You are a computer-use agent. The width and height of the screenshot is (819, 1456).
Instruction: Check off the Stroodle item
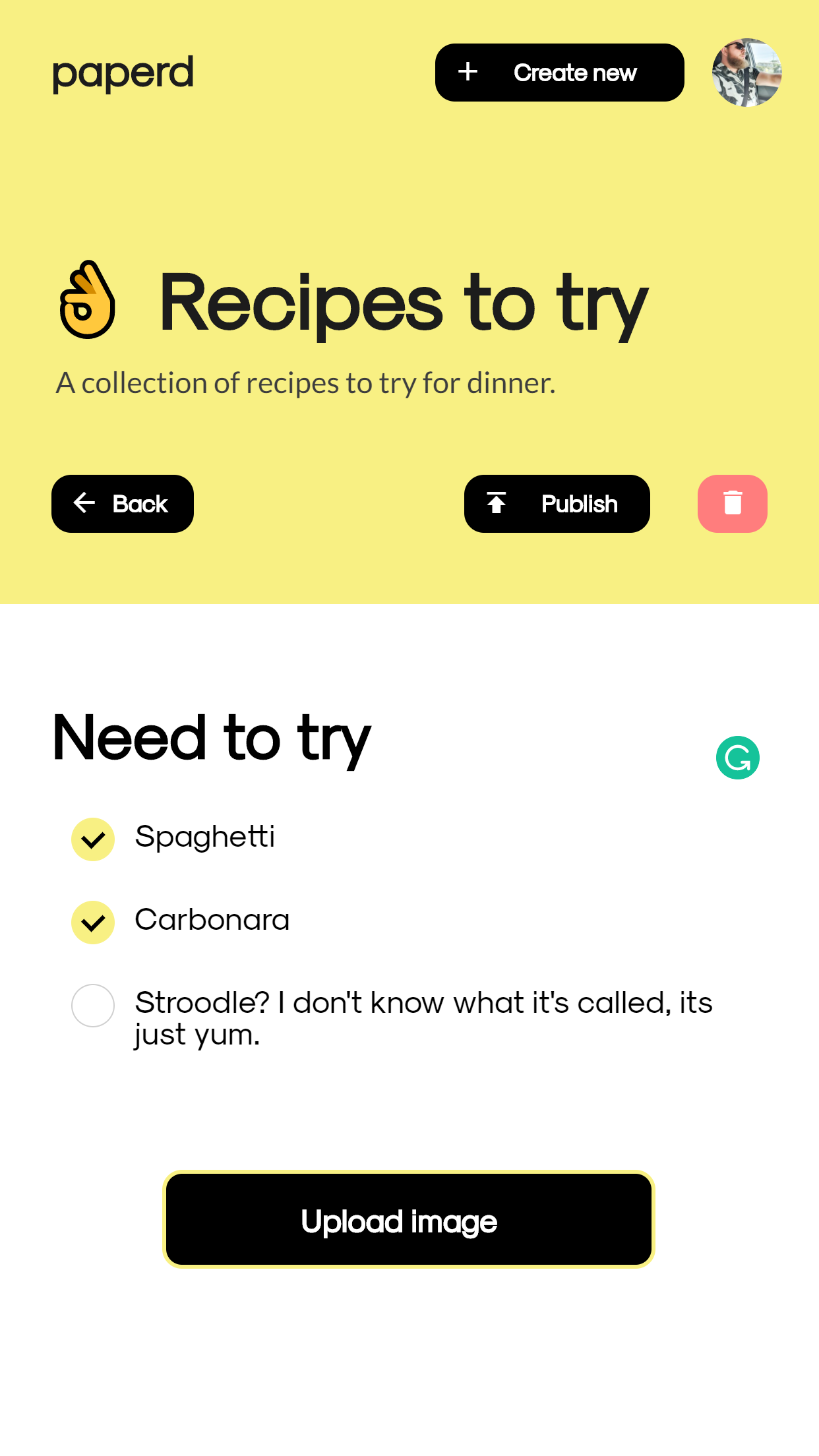[x=93, y=1006]
